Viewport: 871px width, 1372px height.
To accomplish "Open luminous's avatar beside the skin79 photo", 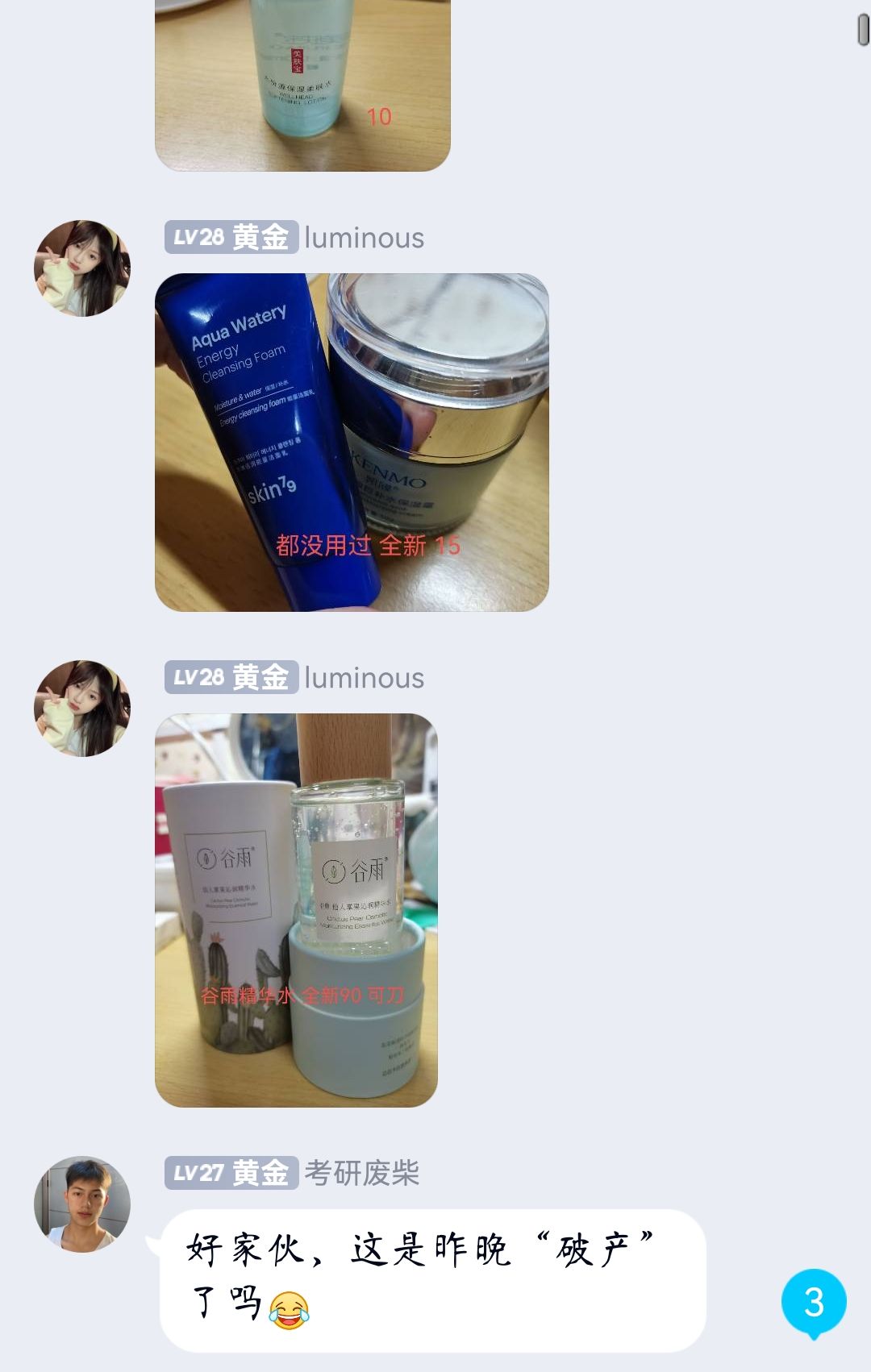I will click(82, 268).
